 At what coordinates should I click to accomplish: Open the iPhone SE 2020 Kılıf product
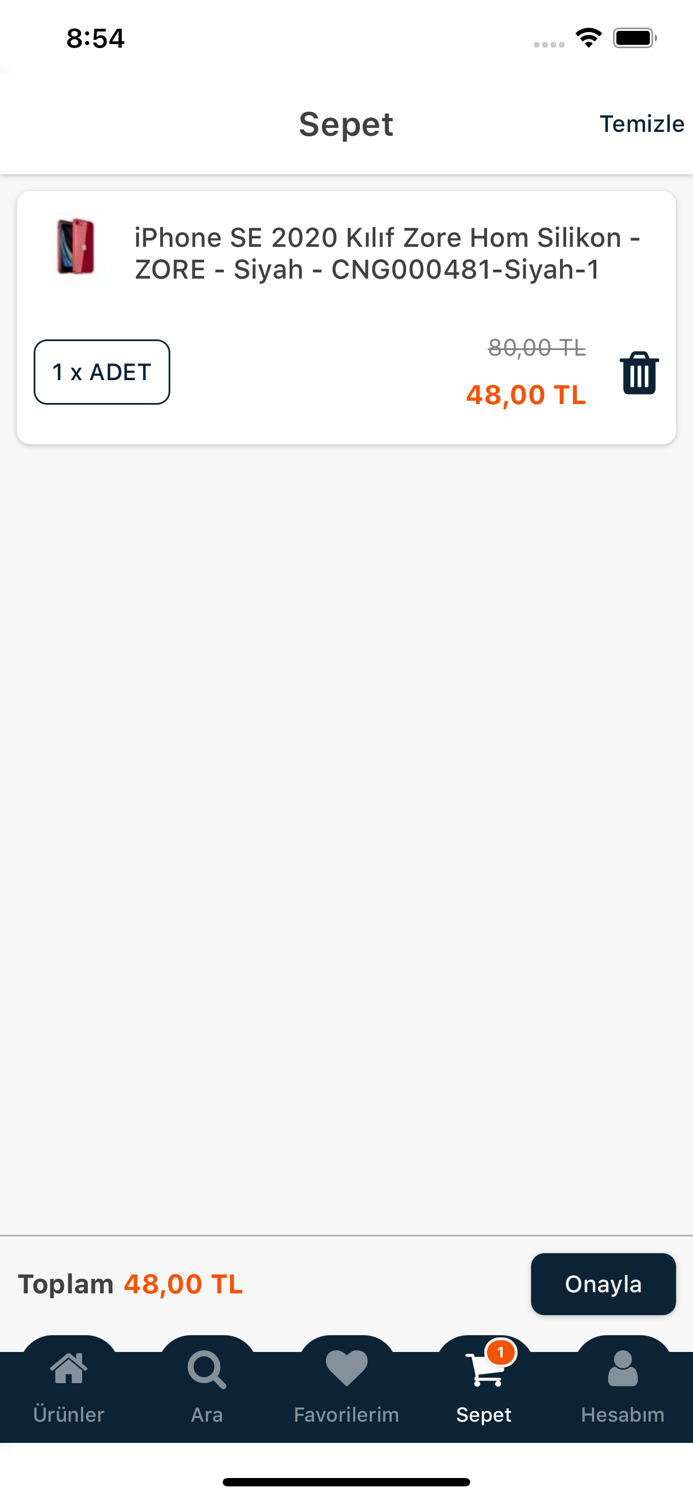pos(387,253)
